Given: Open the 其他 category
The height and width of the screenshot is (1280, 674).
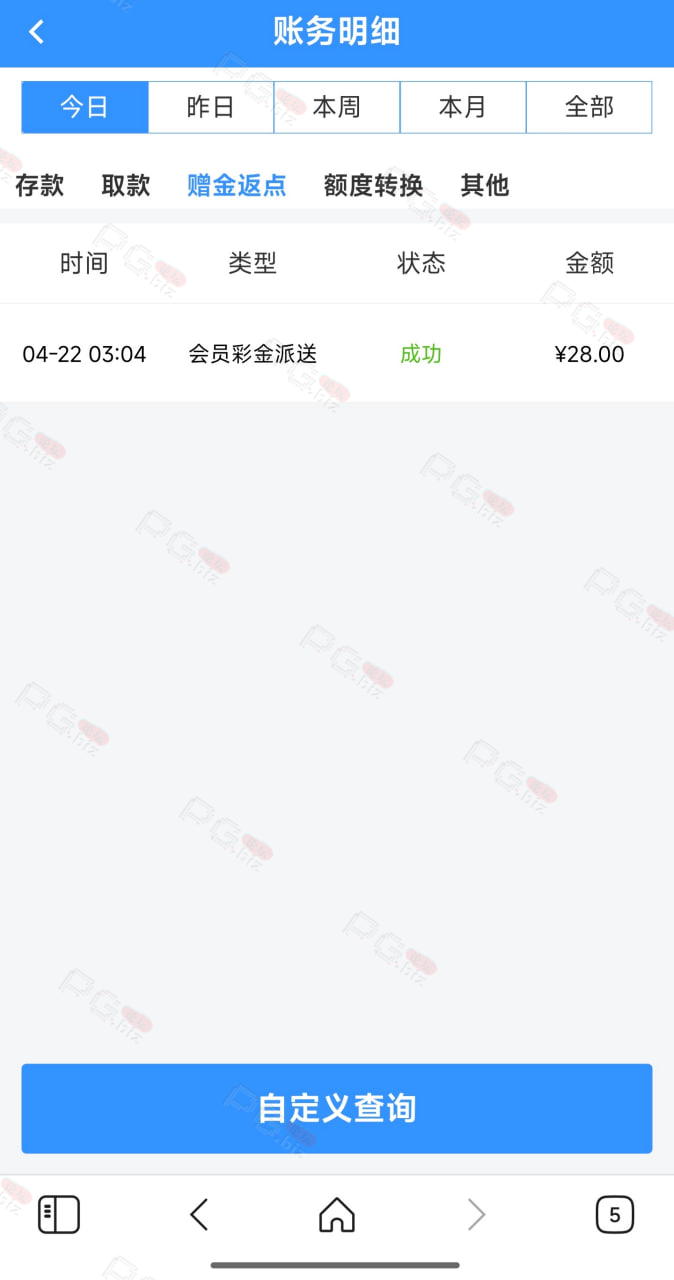Looking at the screenshot, I should point(485,185).
